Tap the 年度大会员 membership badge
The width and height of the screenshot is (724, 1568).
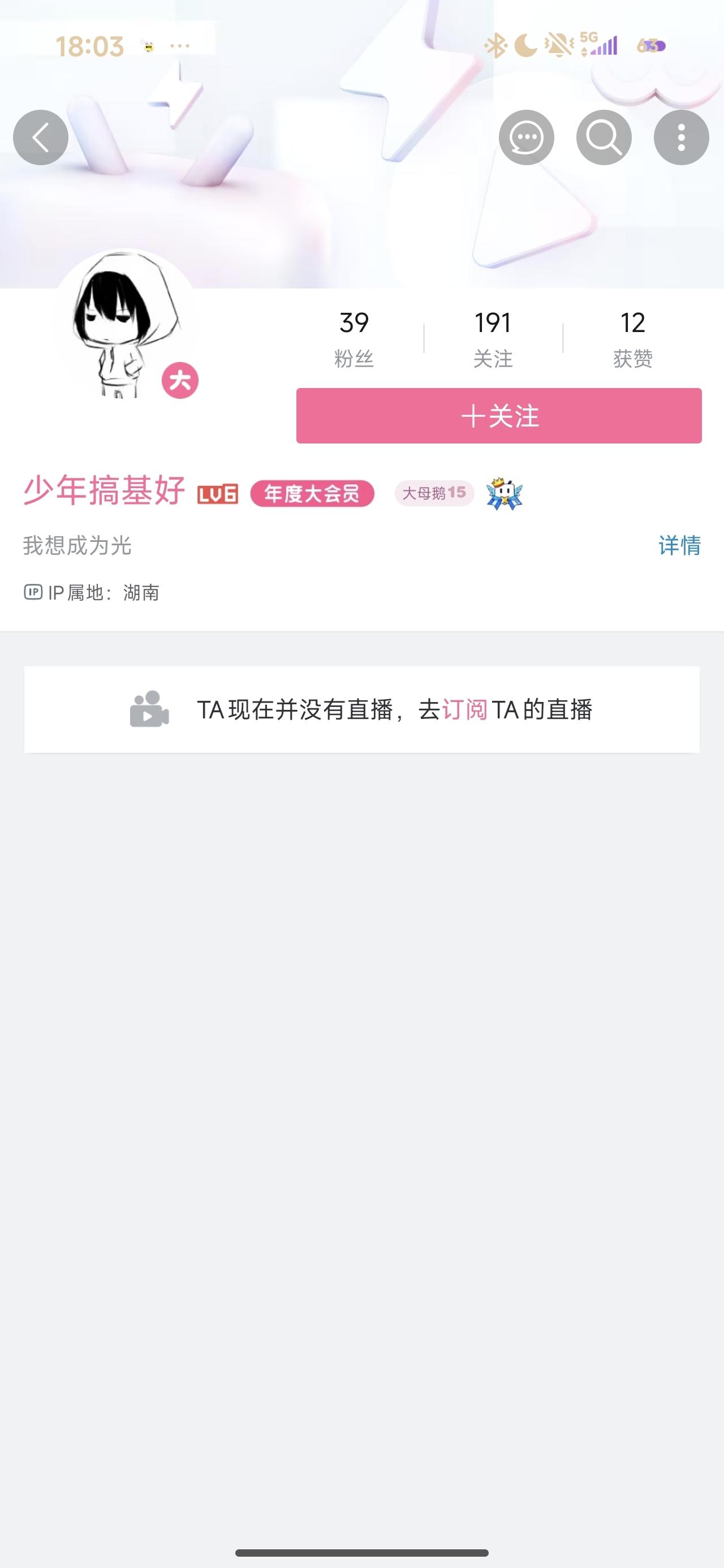click(312, 494)
